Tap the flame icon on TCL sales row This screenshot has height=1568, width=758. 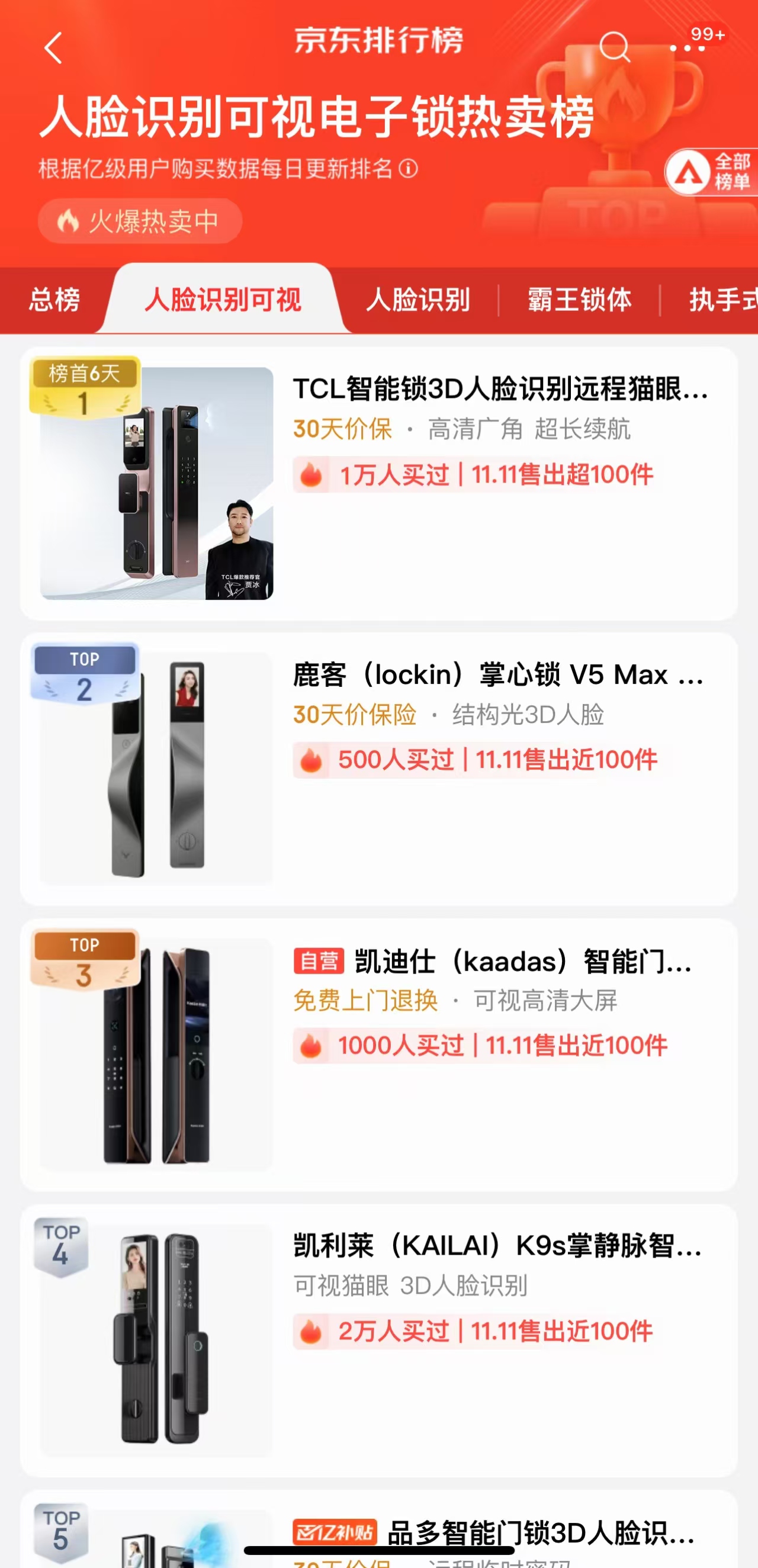(x=312, y=474)
